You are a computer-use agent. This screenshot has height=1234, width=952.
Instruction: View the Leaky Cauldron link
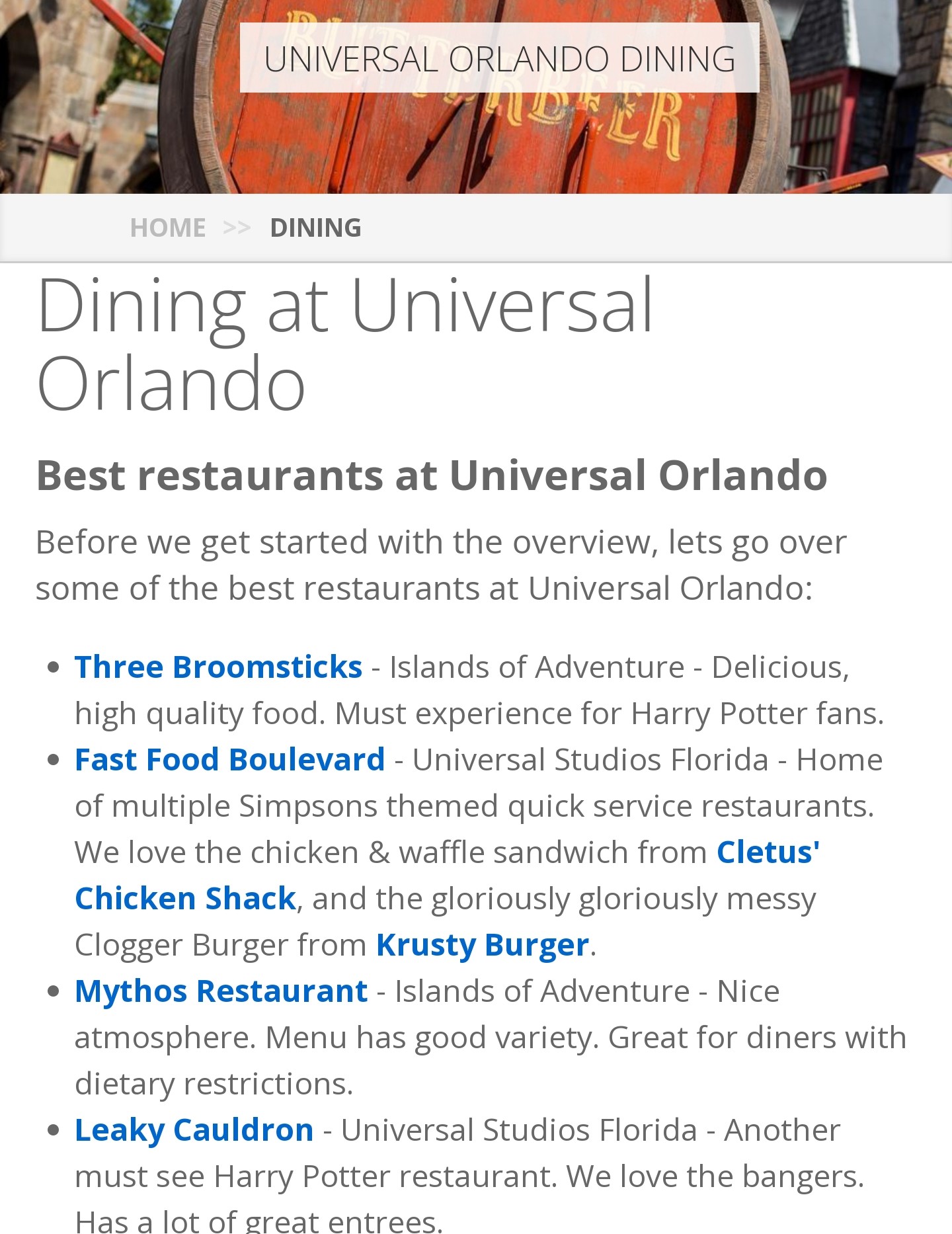click(194, 1130)
